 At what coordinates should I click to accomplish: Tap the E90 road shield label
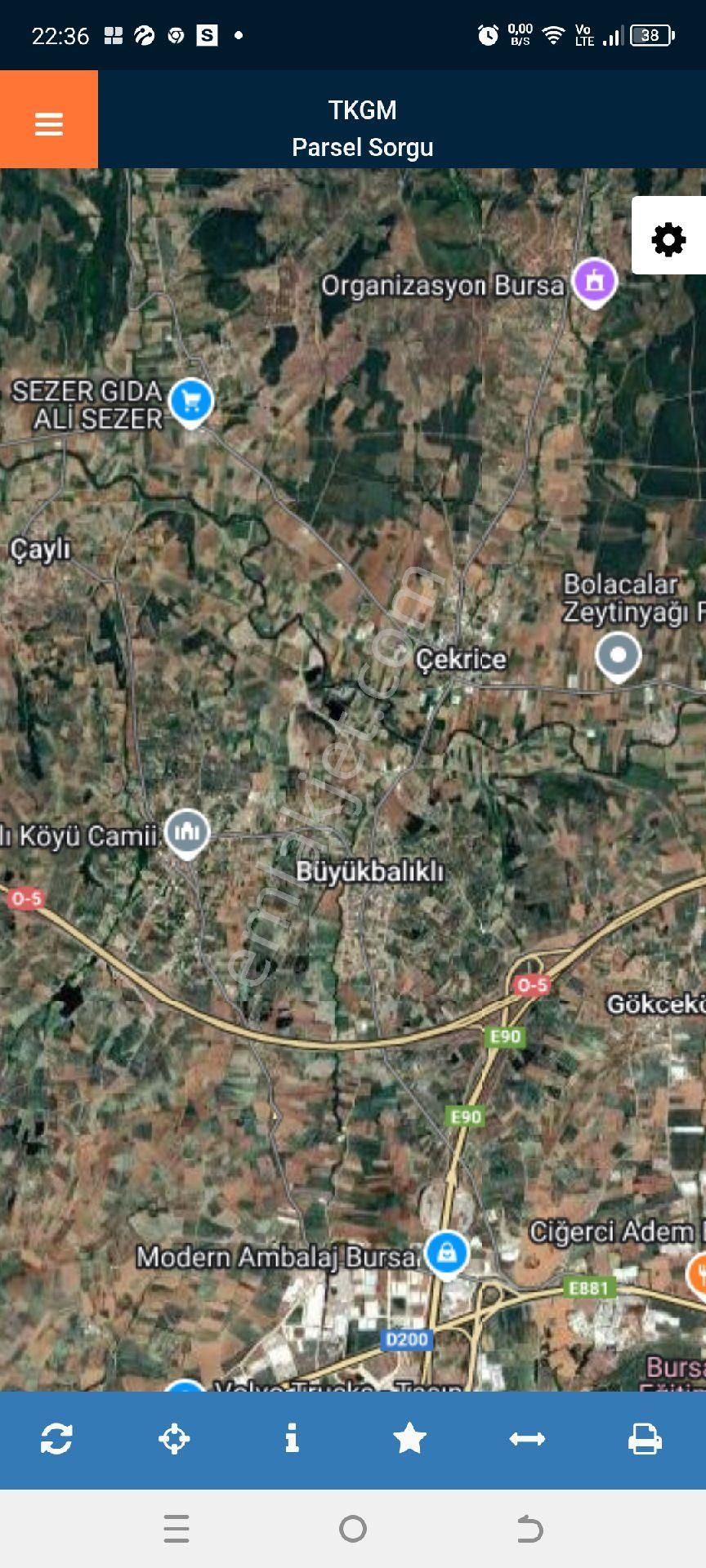click(x=506, y=1037)
